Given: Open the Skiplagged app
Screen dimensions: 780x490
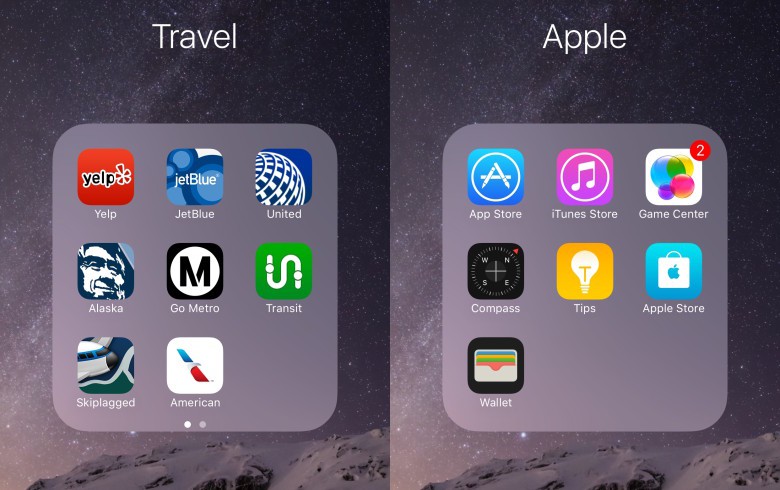Looking at the screenshot, I should (x=105, y=365).
